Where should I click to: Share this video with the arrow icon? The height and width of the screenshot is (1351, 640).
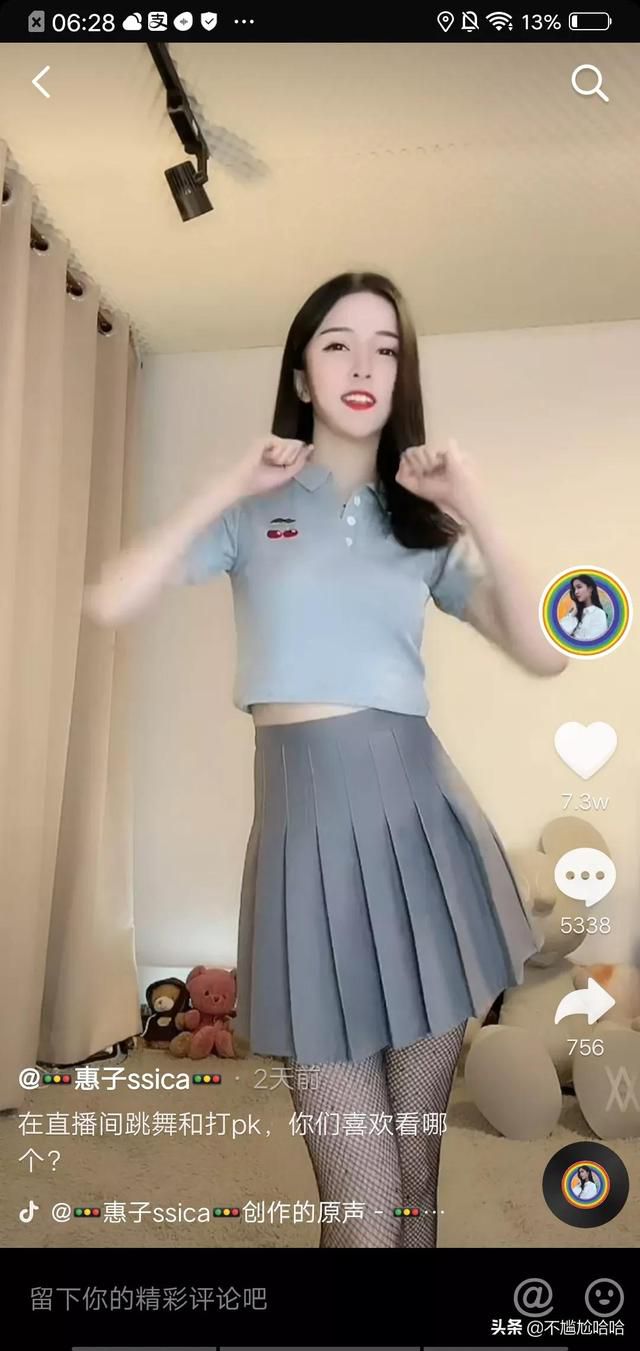click(x=585, y=1002)
